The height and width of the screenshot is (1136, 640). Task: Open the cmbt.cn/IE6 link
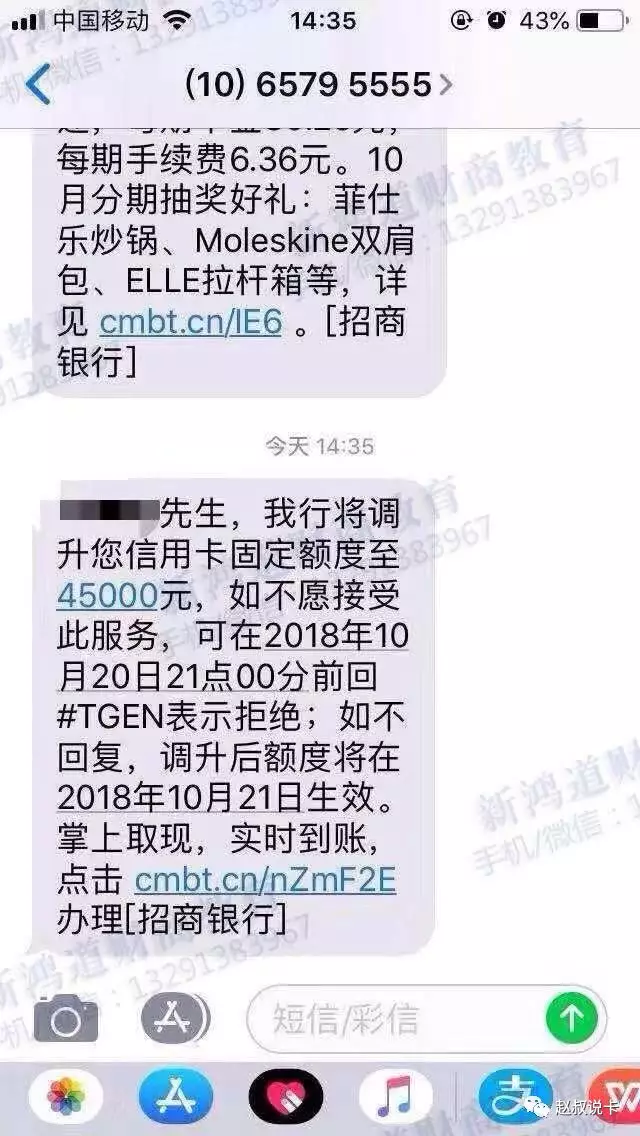point(192,320)
